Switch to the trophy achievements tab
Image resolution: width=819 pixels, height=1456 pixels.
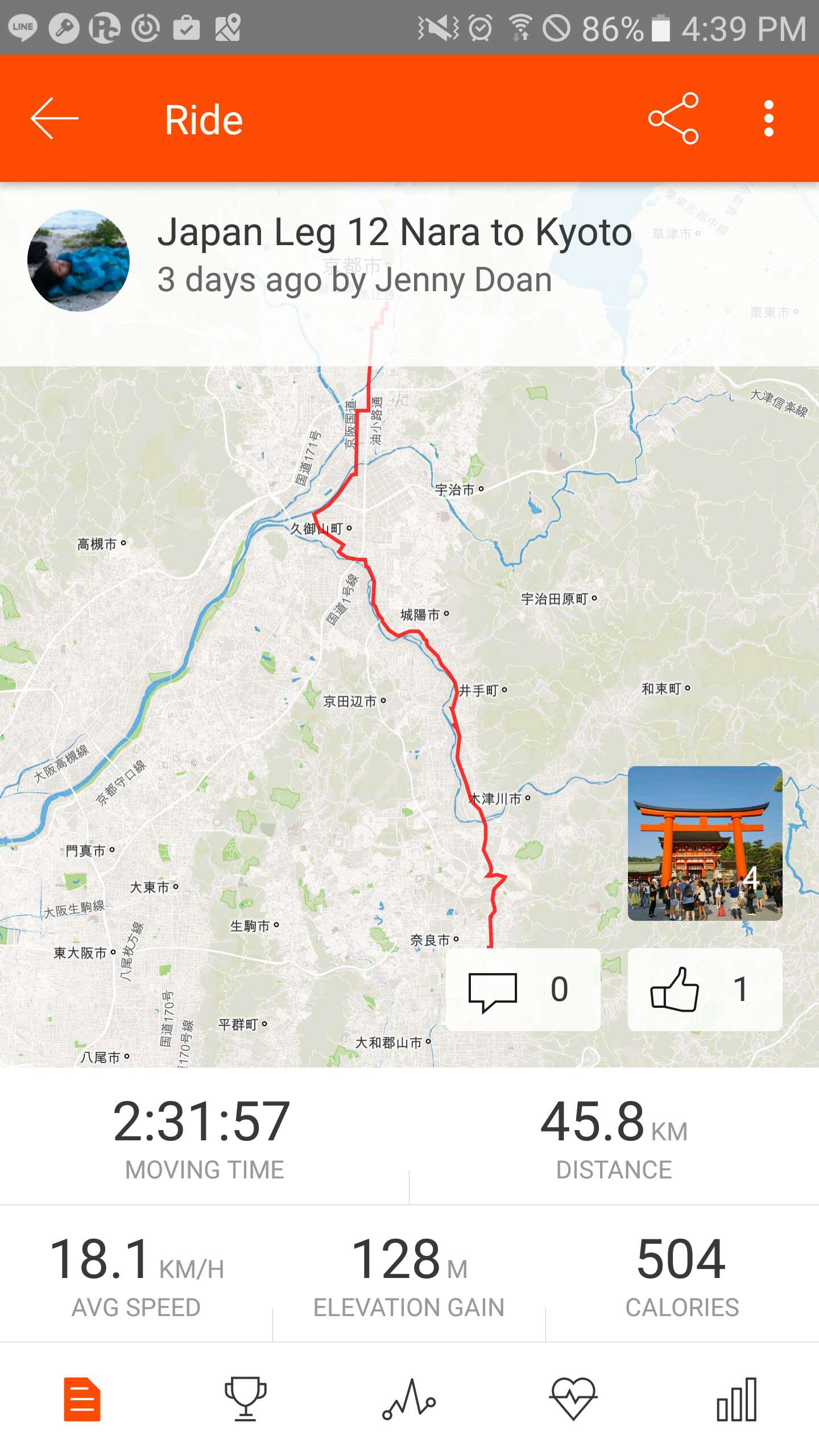(246, 1399)
